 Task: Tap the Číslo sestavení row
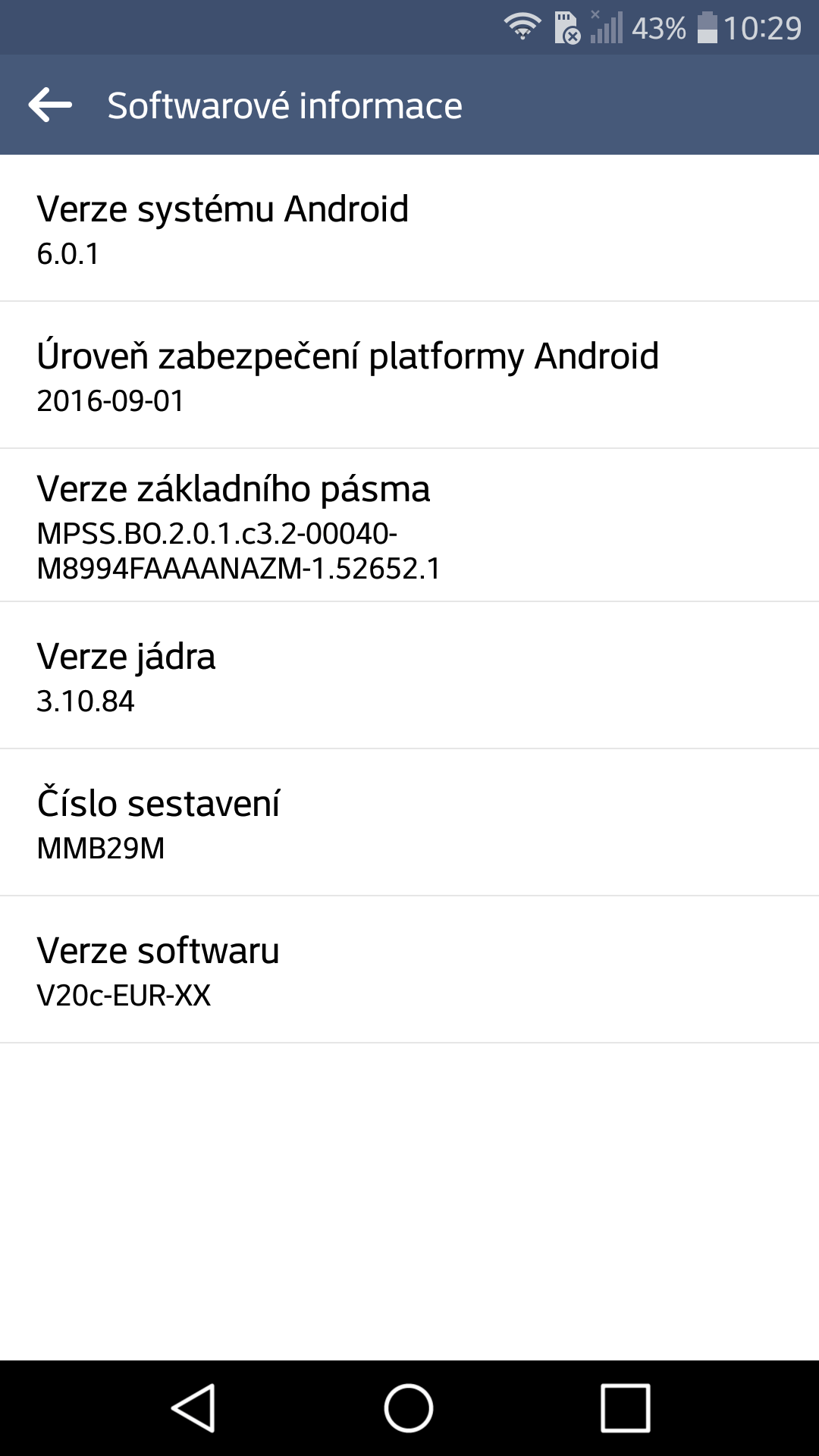pyautogui.click(x=409, y=823)
